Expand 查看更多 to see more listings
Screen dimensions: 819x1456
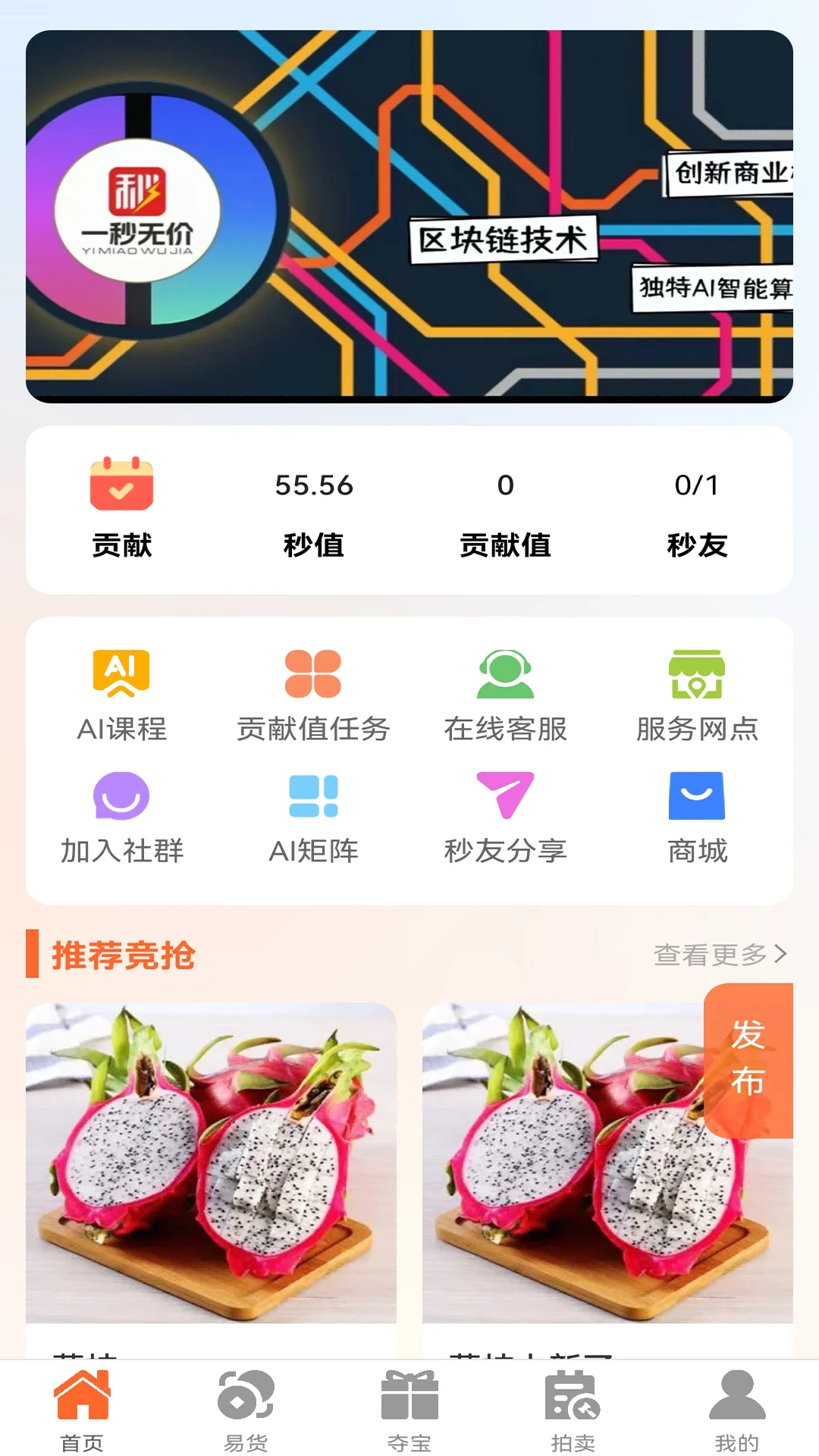(x=717, y=955)
